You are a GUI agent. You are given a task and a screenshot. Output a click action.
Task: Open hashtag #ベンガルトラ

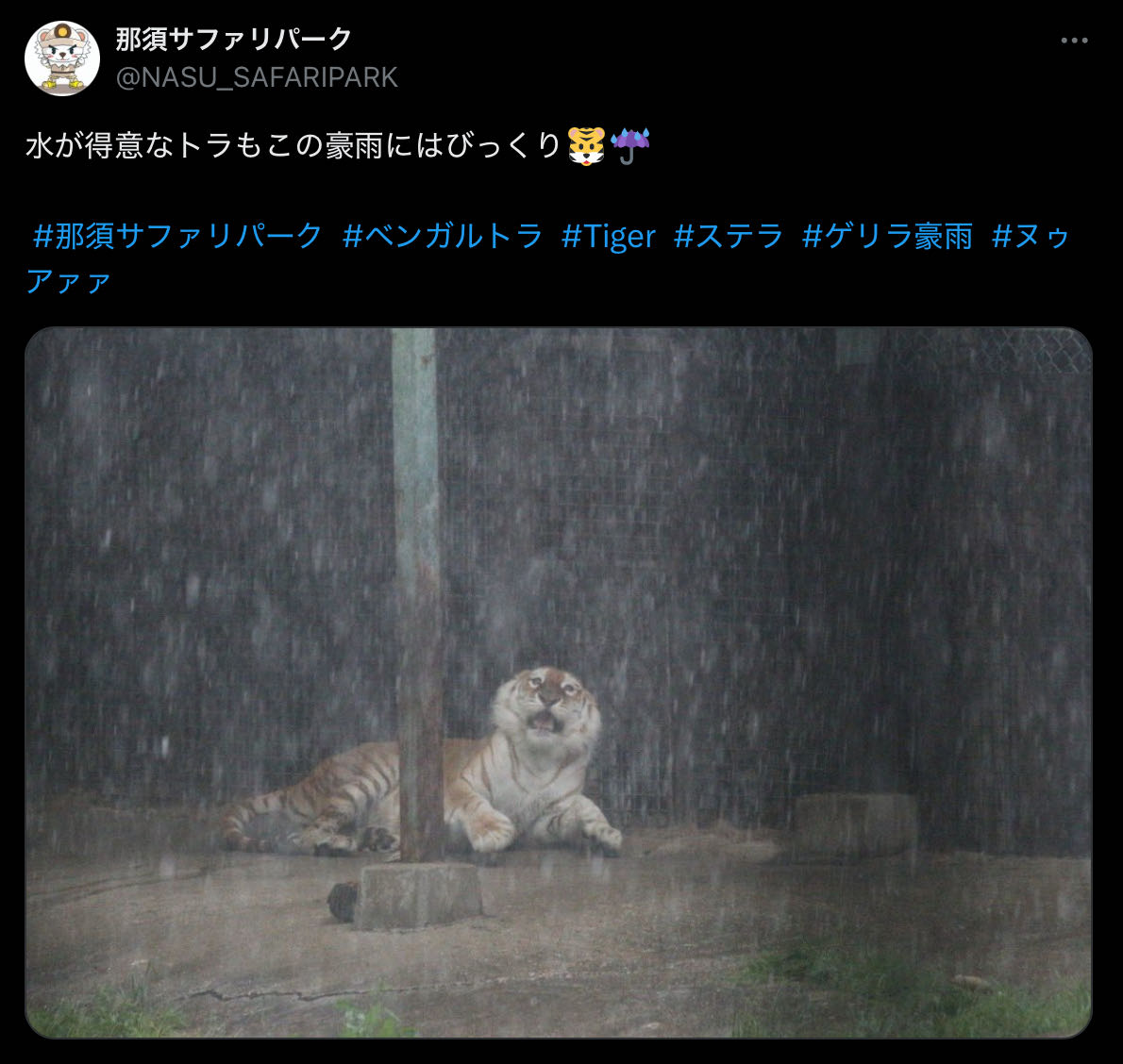click(443, 236)
